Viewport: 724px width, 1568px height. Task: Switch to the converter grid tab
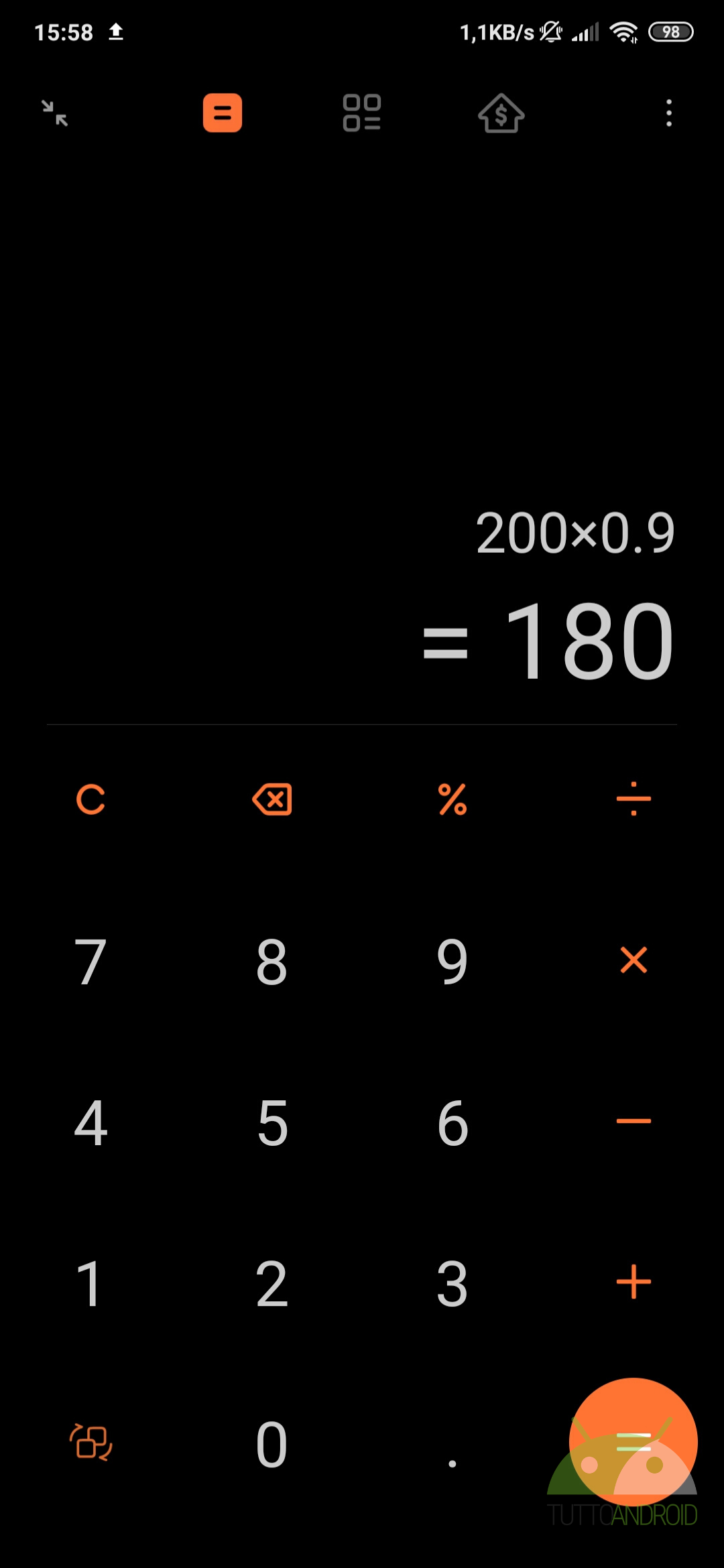[x=361, y=113]
